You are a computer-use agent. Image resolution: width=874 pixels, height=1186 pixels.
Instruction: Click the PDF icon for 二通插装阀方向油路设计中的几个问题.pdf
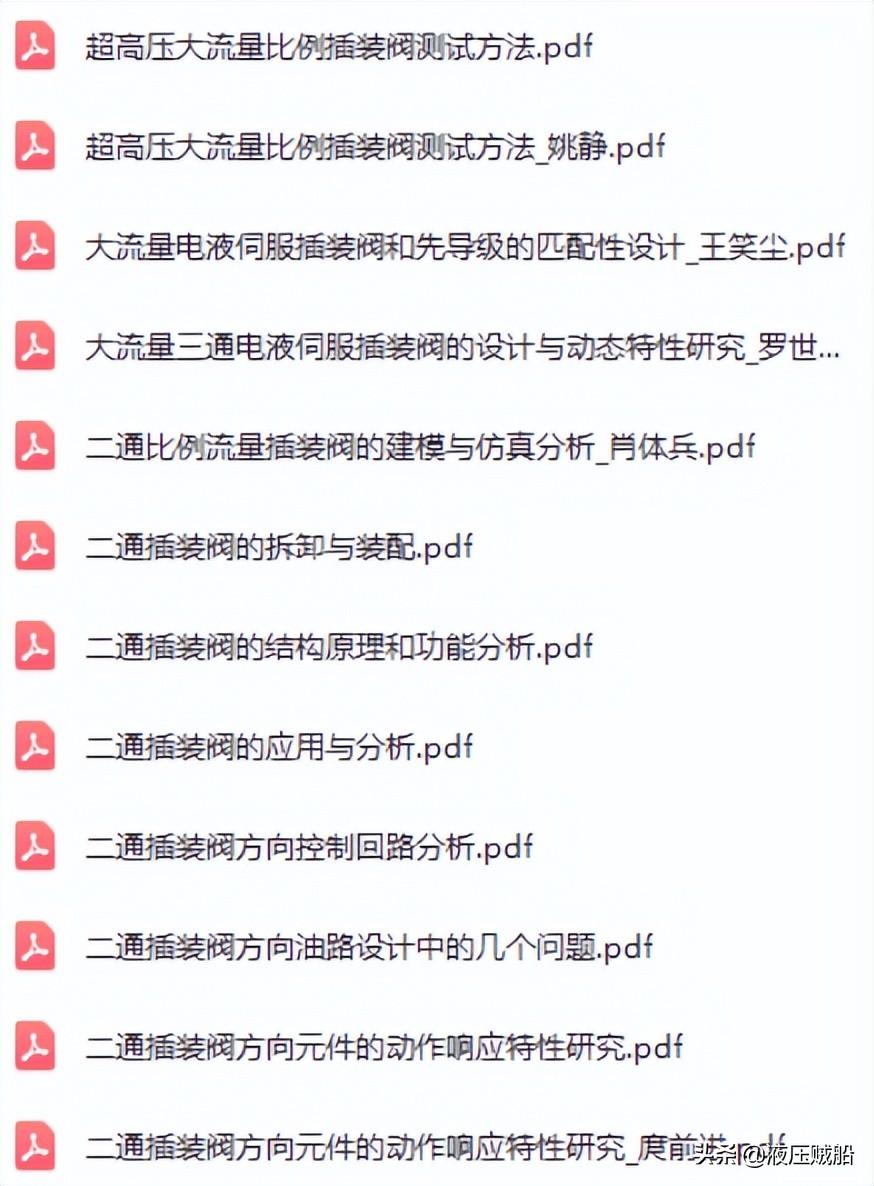33,947
